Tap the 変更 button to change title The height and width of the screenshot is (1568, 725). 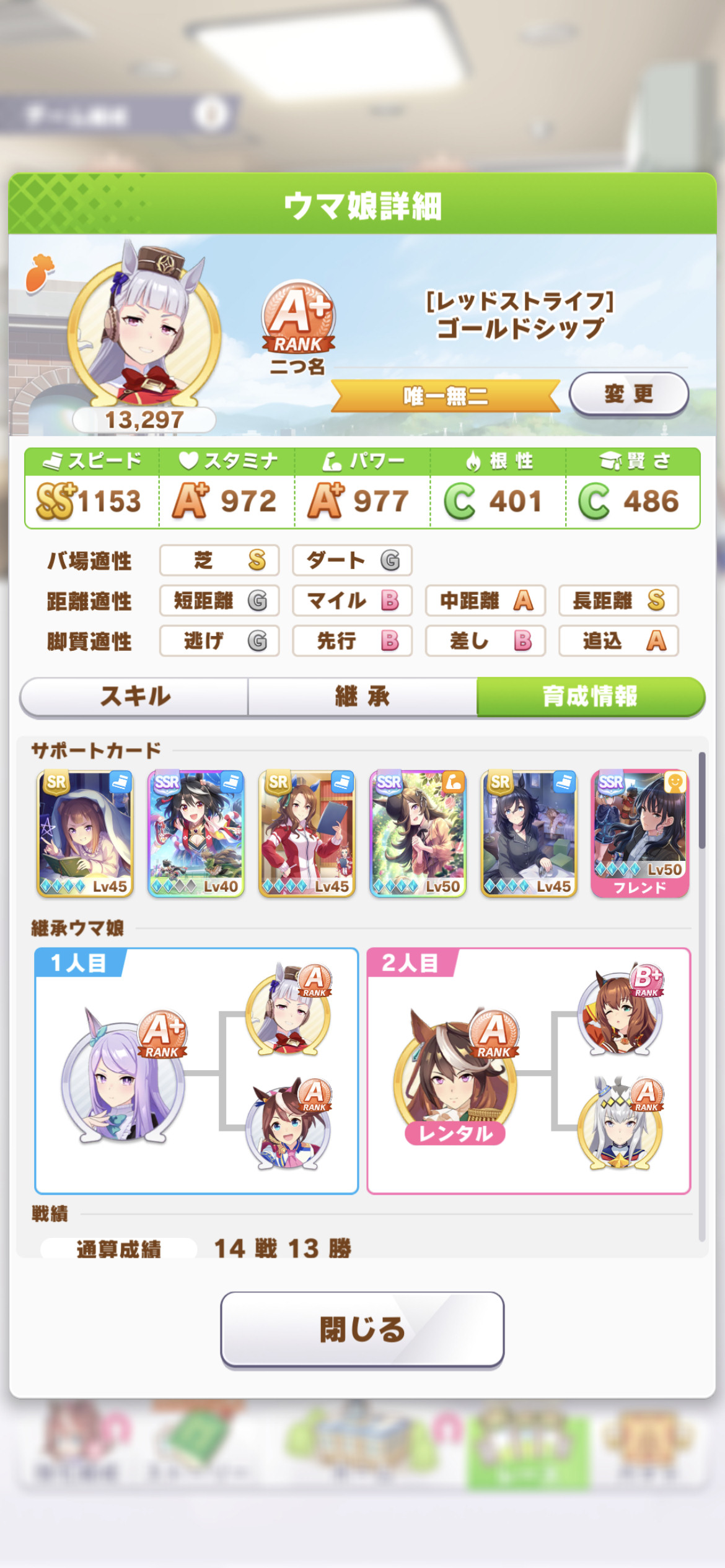[x=628, y=394]
